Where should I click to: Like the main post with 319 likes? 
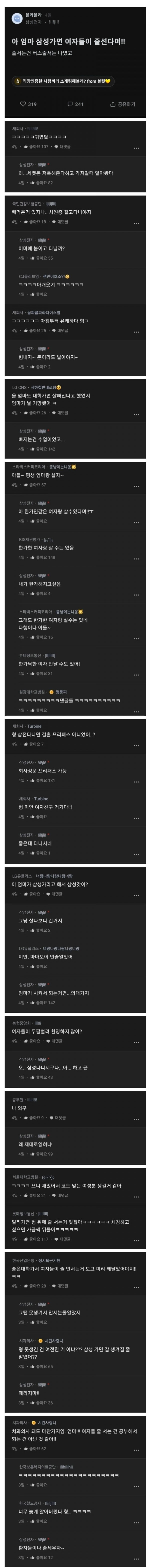pos(28,104)
